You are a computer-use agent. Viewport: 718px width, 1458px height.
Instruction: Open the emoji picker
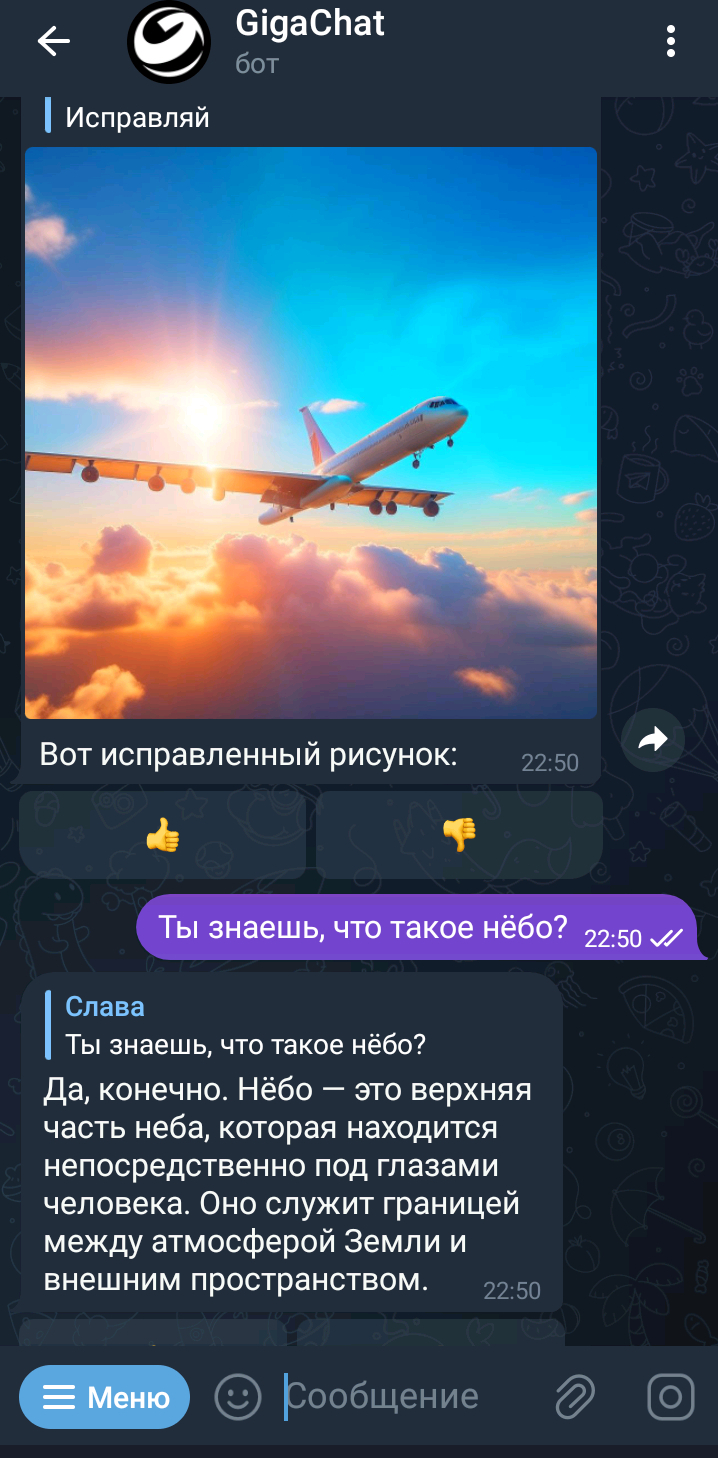(x=238, y=1397)
